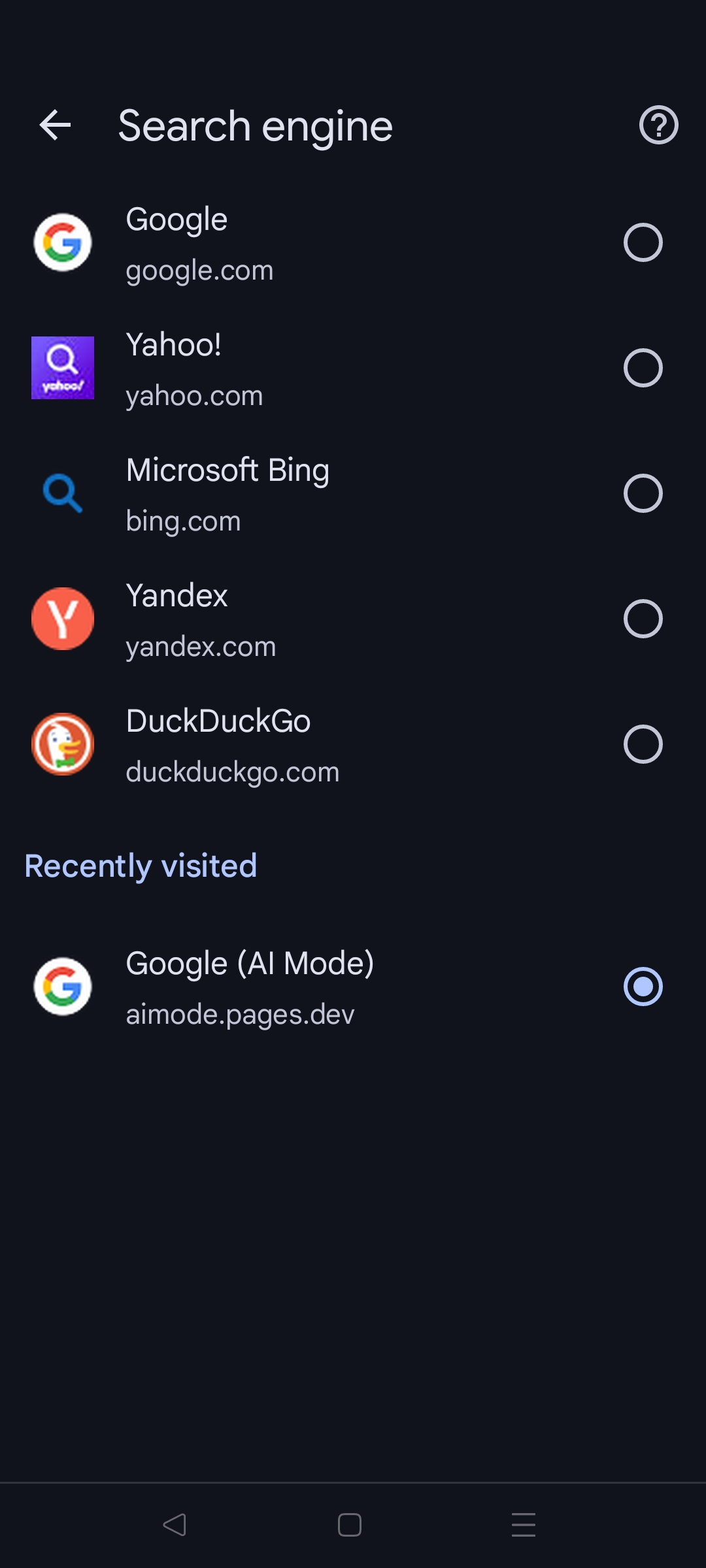Select Microsoft Bing's radio button

click(x=643, y=493)
